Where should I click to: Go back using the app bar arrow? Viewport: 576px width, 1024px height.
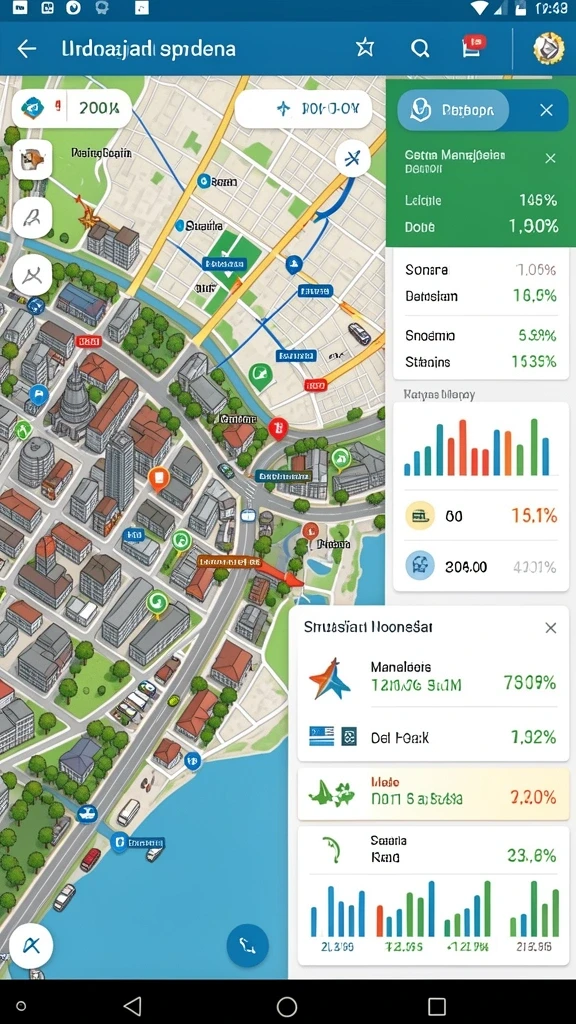pyautogui.click(x=26, y=48)
